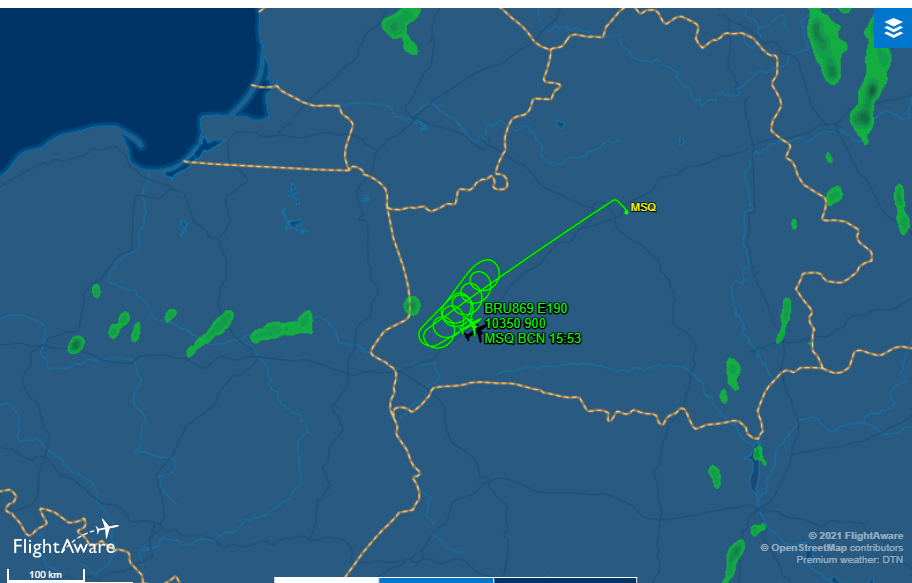Open the OpenStreetMap contributors link
This screenshot has width=912, height=583.
coord(812,547)
